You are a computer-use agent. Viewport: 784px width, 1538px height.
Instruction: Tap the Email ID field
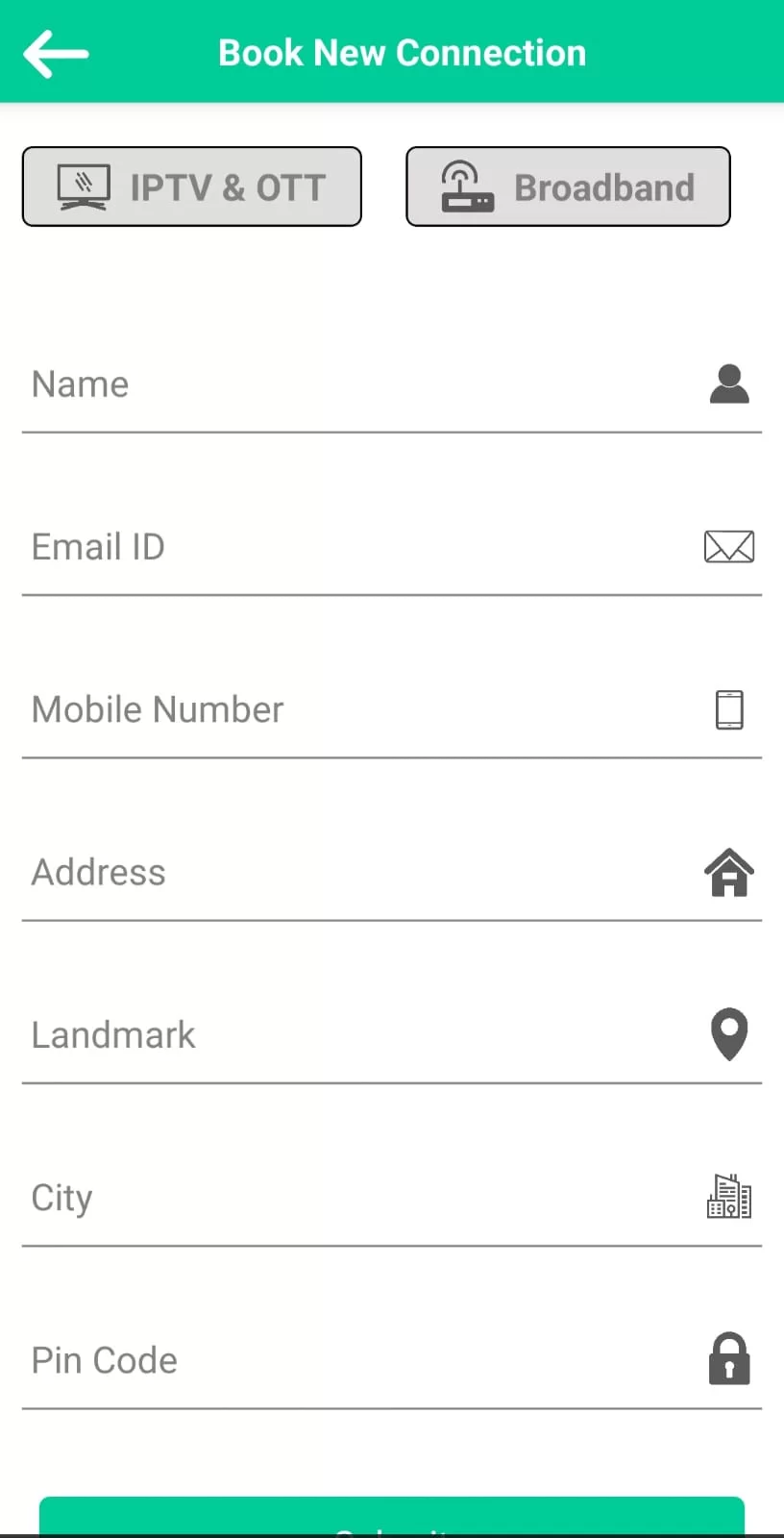pos(365,547)
